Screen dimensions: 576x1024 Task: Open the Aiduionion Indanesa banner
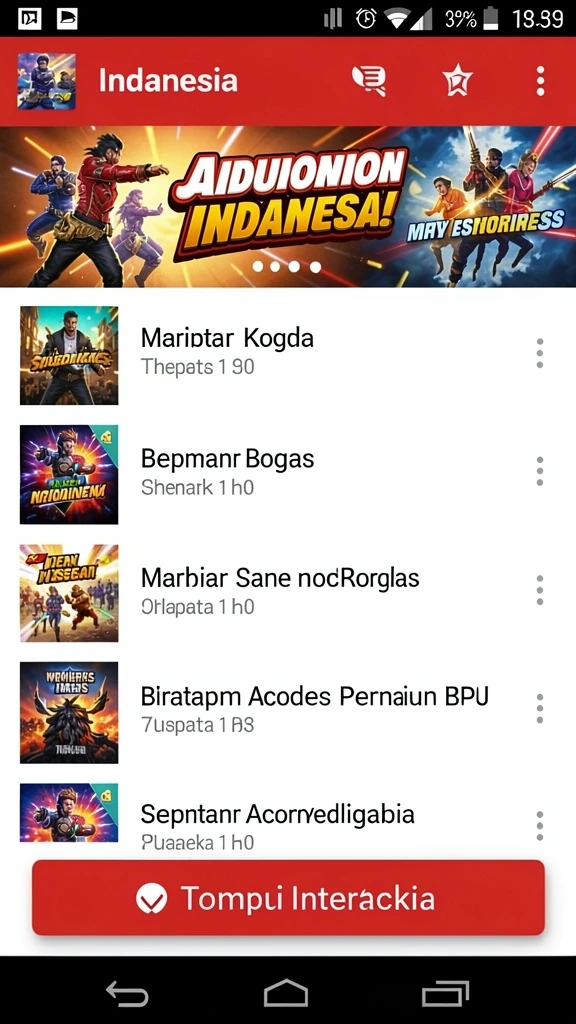[288, 206]
